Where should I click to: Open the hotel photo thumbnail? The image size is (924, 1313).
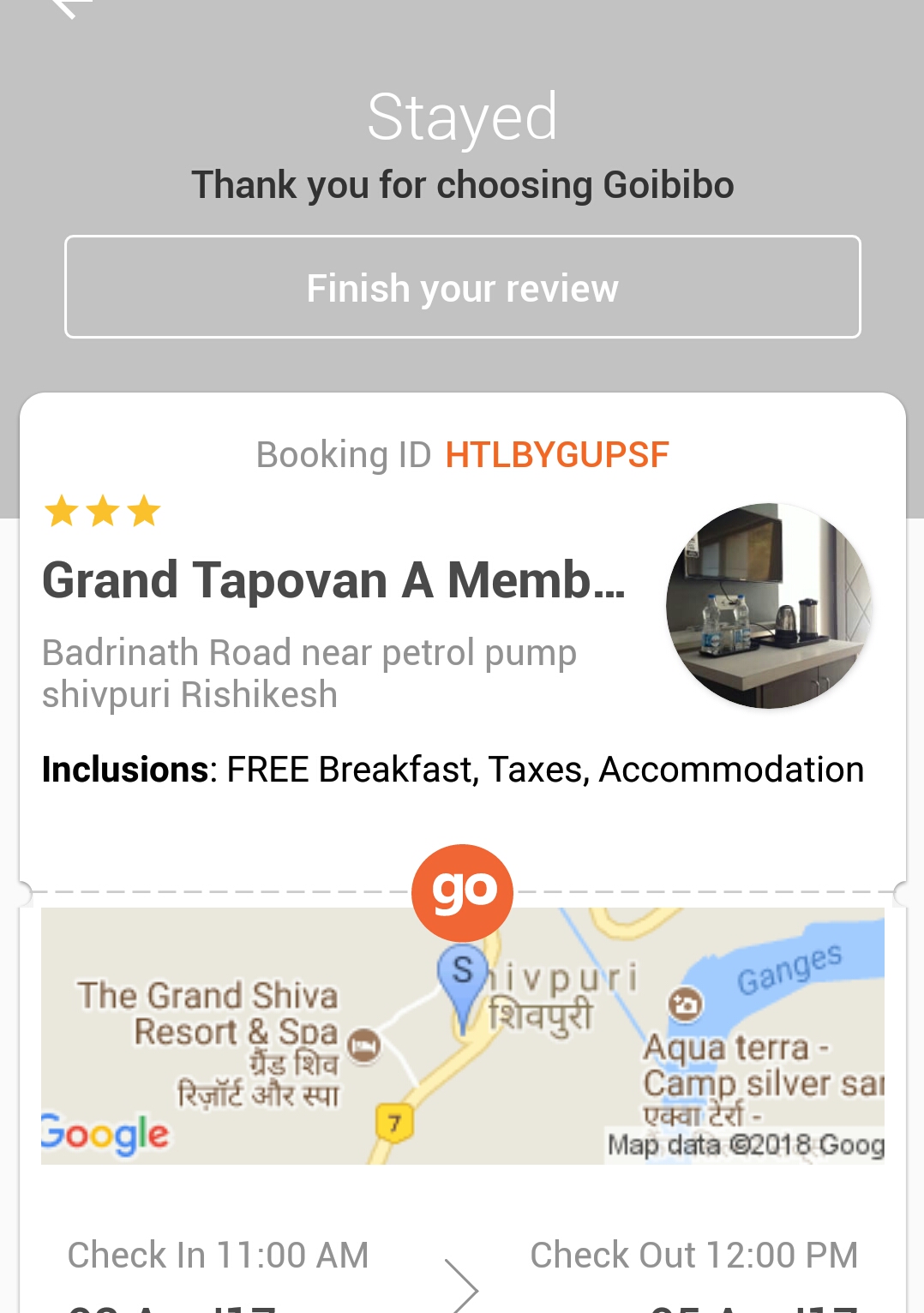pyautogui.click(x=769, y=606)
